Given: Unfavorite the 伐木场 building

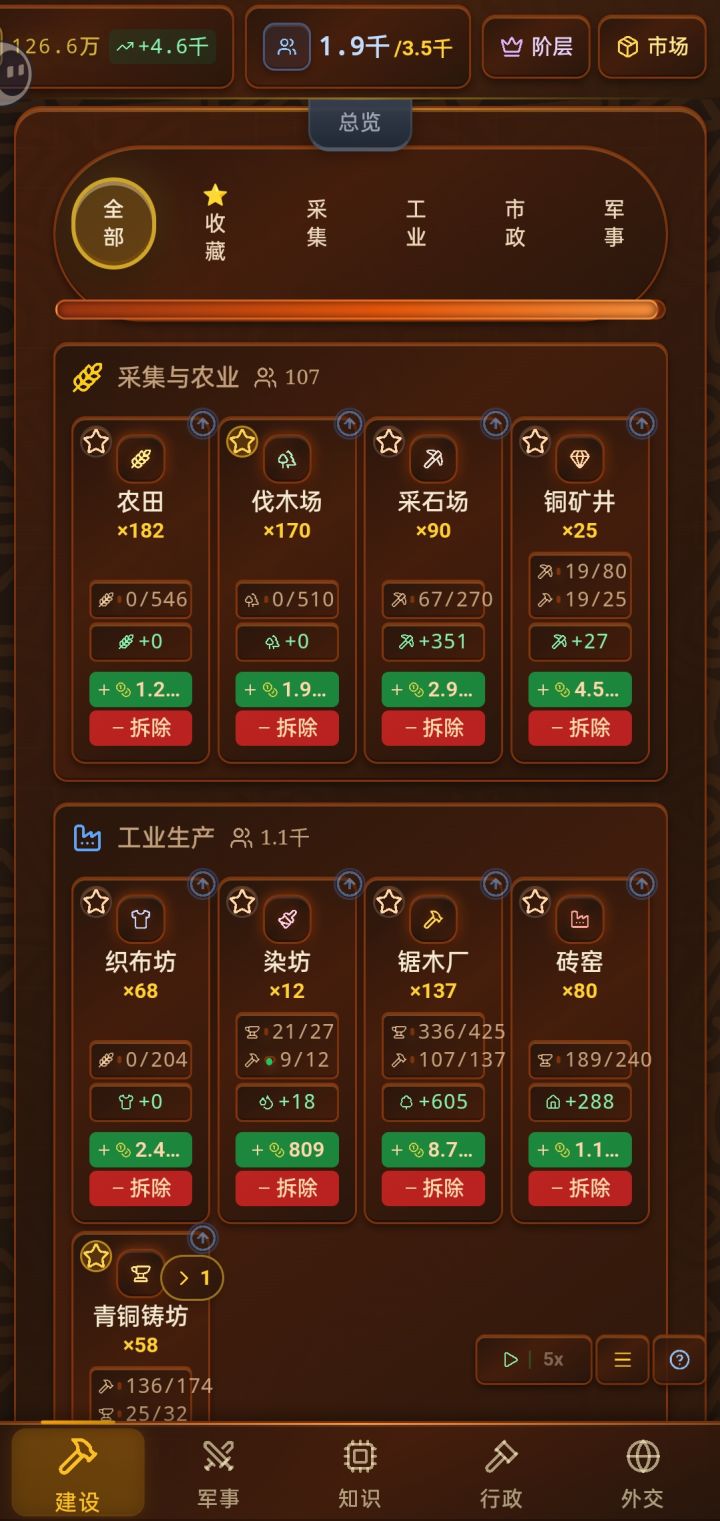Looking at the screenshot, I should (x=242, y=440).
